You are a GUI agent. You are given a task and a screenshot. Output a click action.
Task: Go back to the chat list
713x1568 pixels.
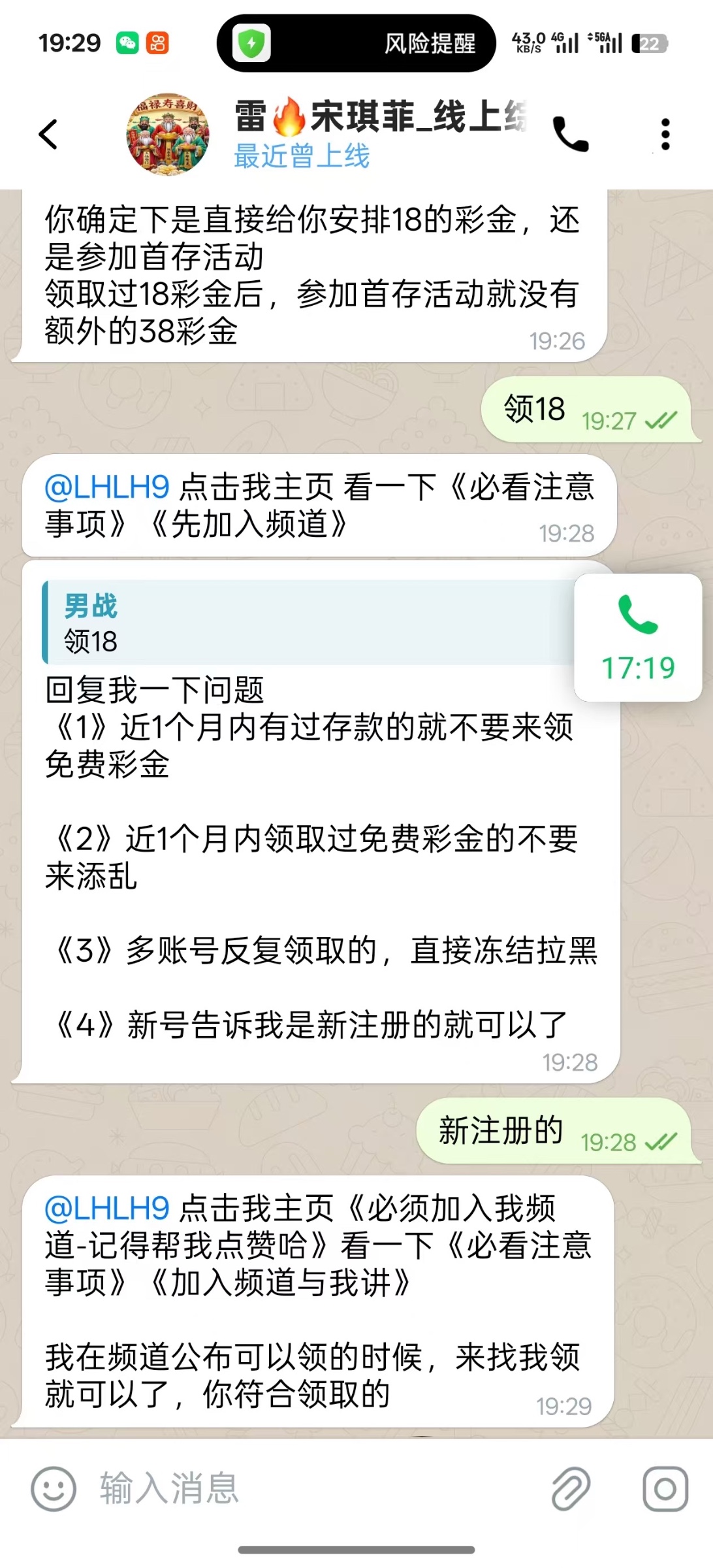click(x=49, y=135)
